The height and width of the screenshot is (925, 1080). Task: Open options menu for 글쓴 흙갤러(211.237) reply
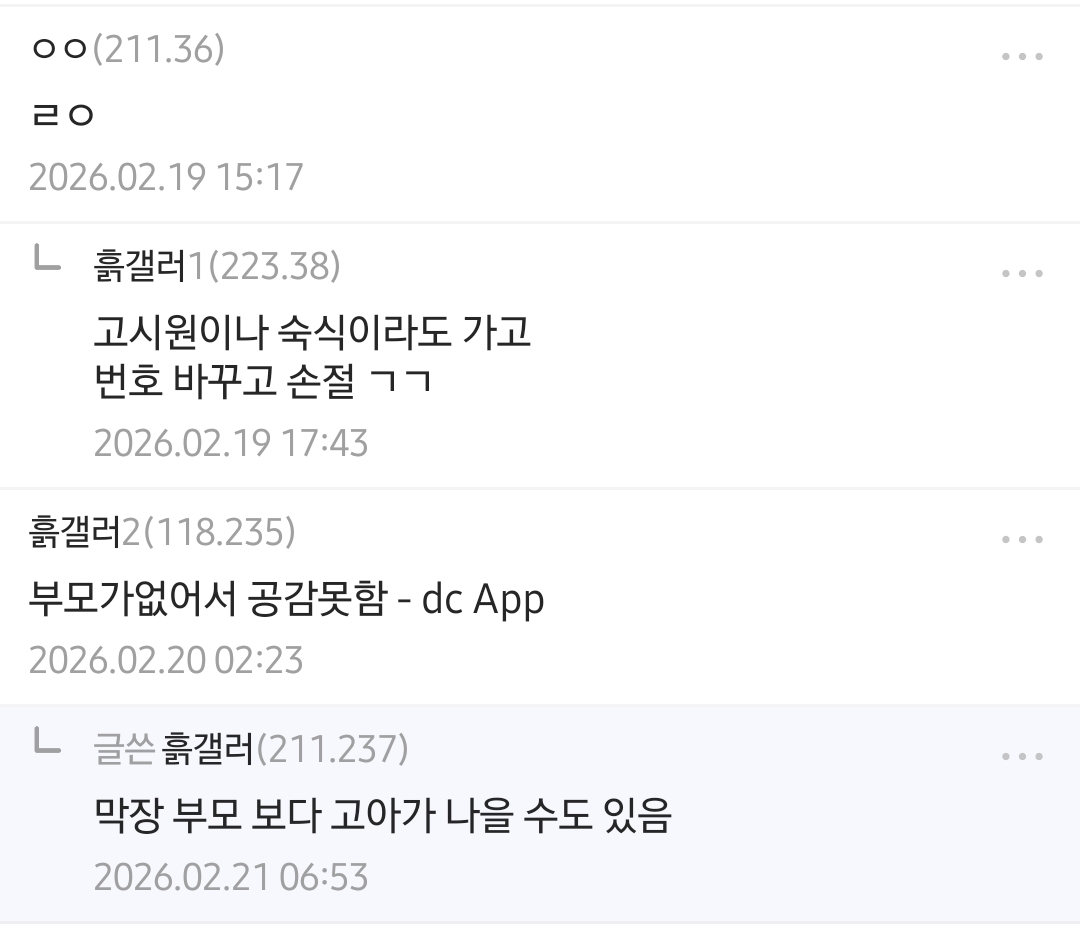click(x=1022, y=756)
